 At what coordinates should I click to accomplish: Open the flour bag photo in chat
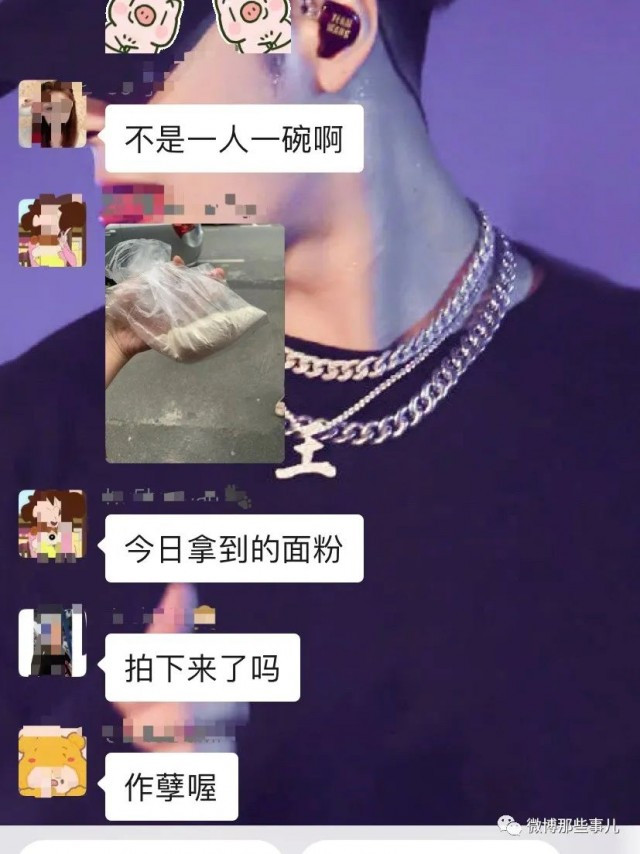(x=194, y=343)
